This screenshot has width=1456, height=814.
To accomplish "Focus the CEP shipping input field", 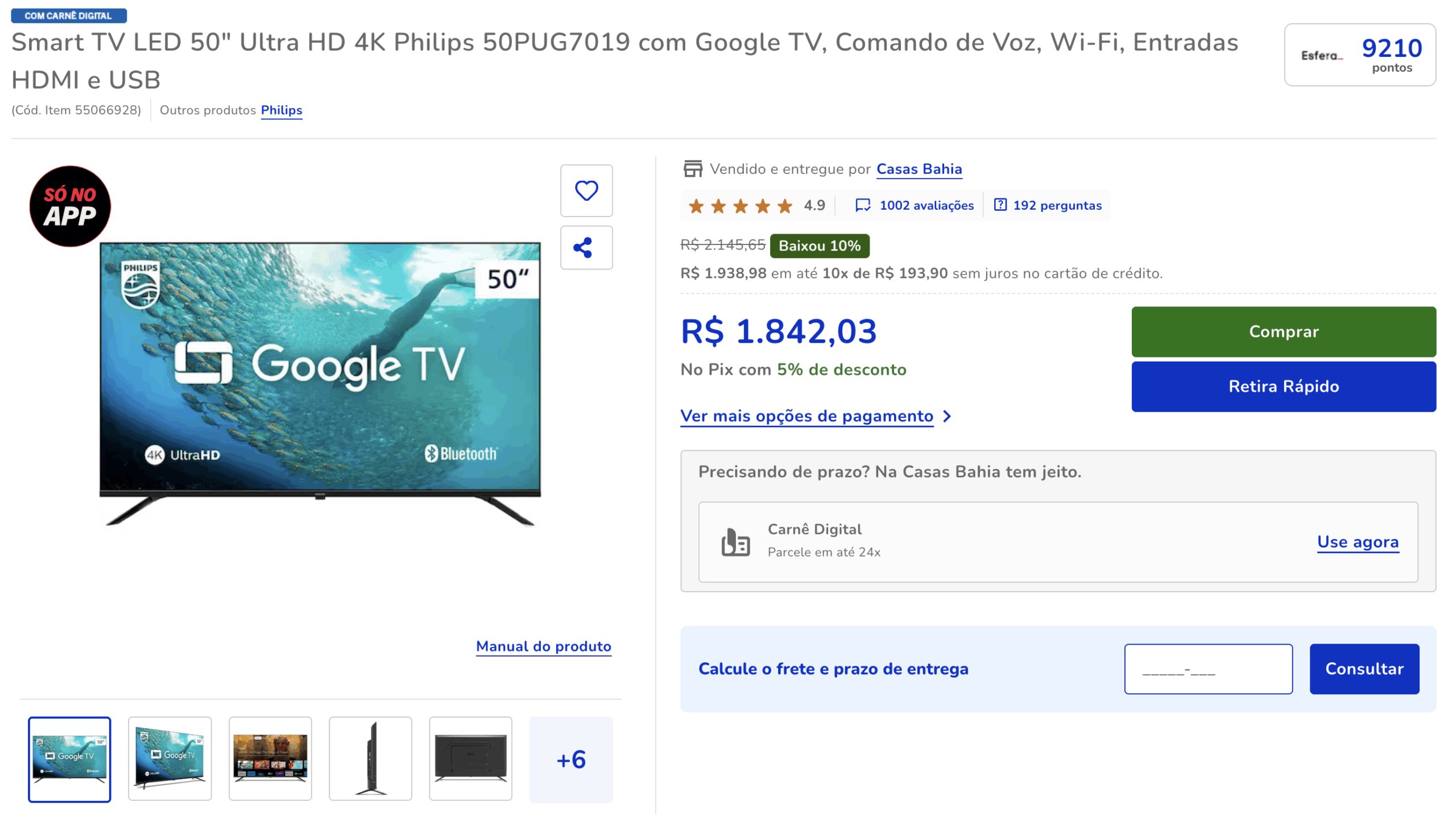I will point(1207,668).
